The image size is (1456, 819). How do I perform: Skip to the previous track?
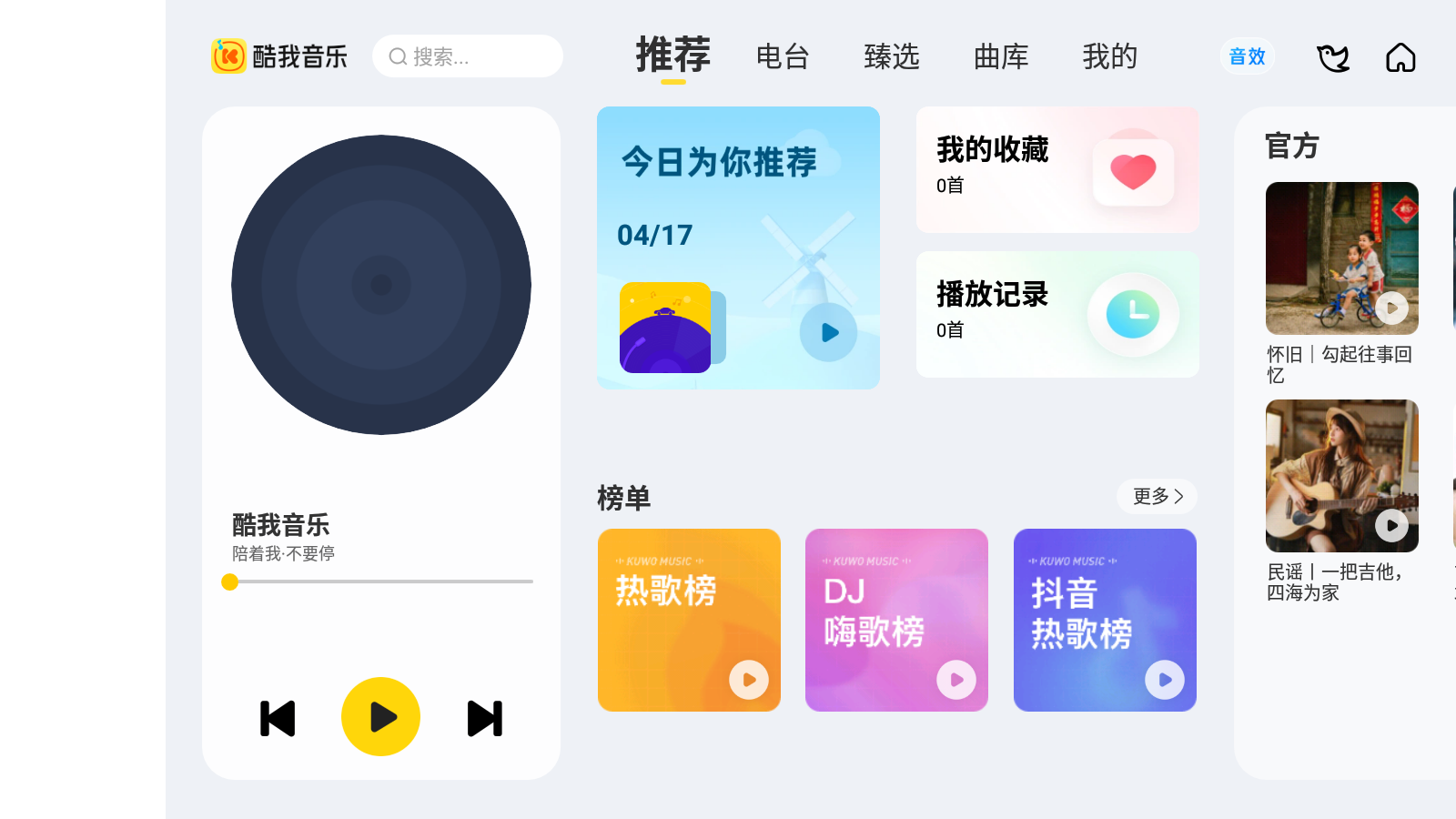point(278,718)
